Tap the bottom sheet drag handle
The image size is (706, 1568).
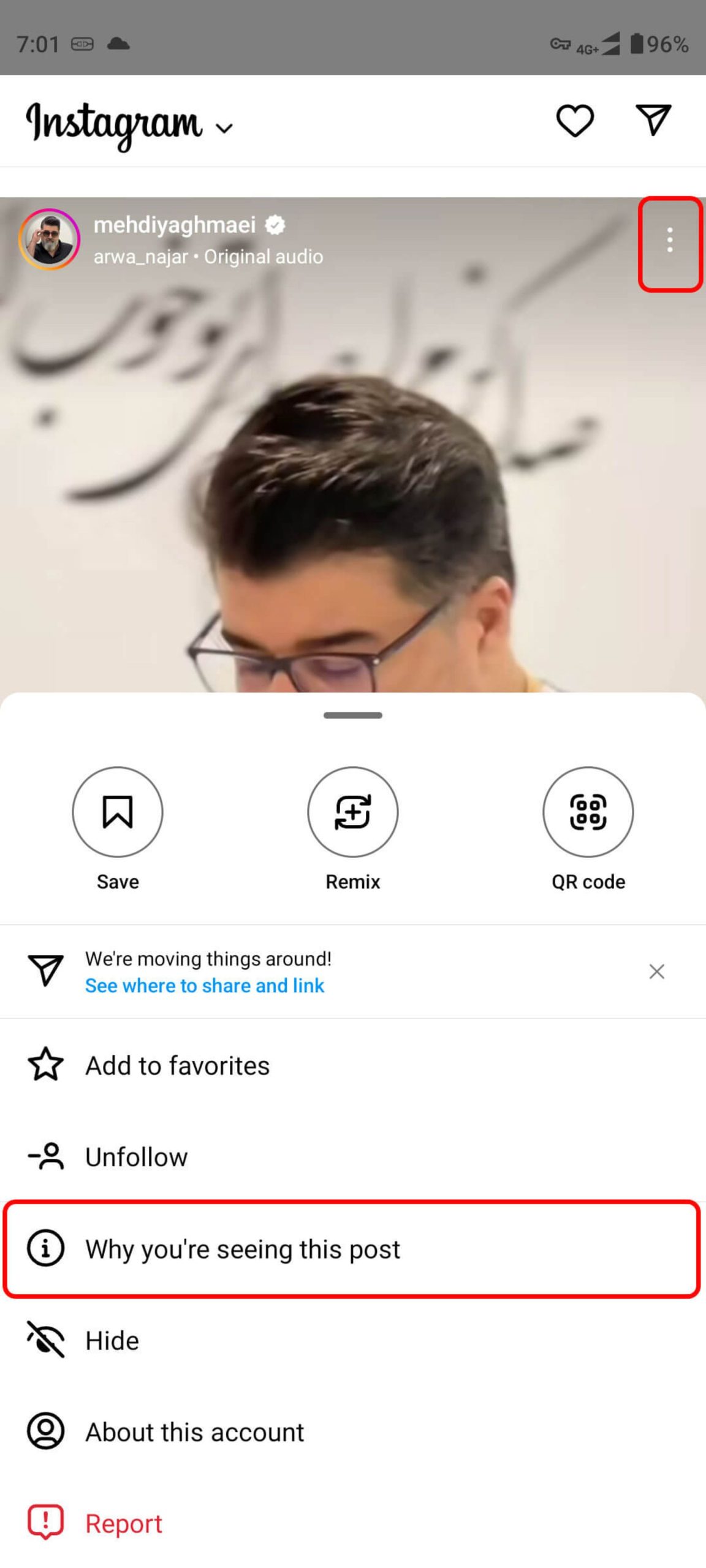[352, 715]
